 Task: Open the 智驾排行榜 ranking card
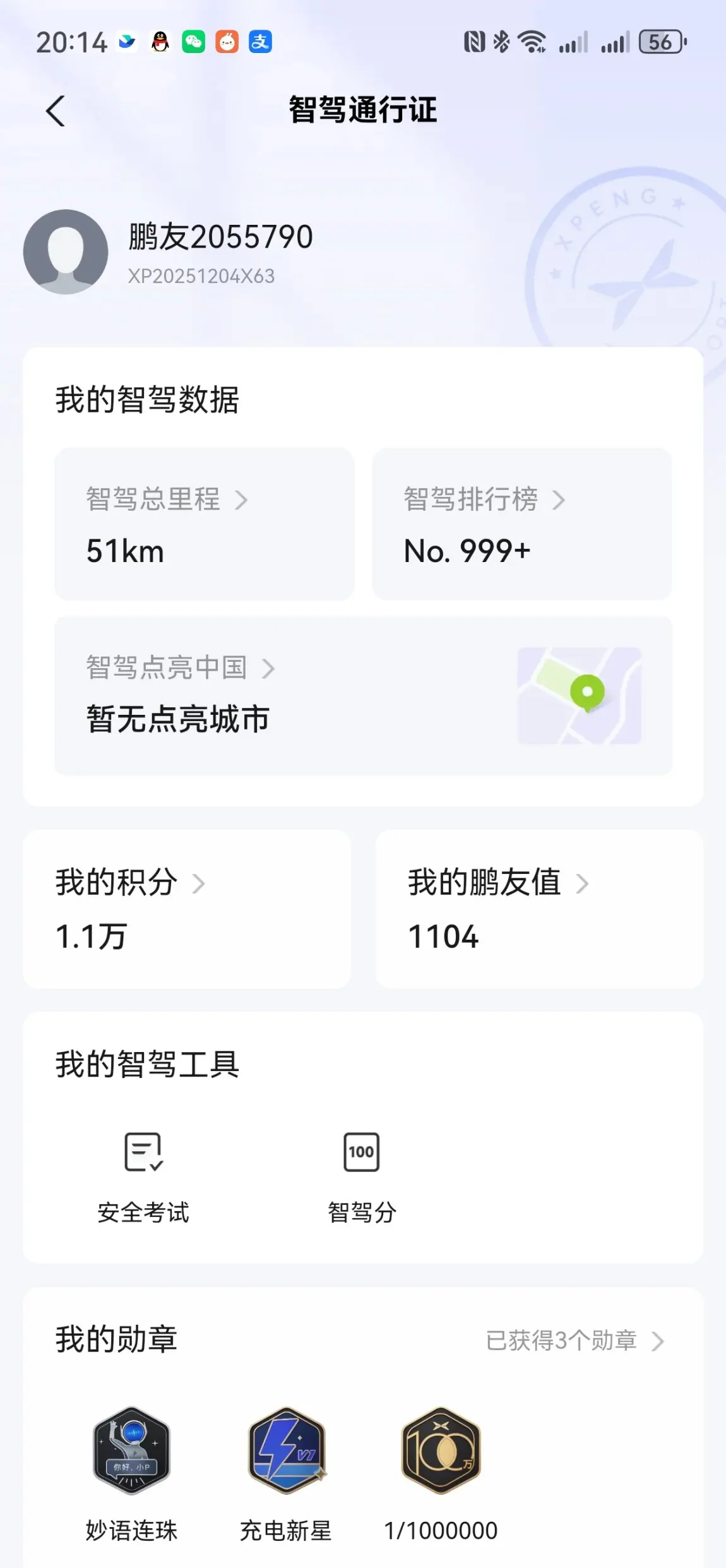point(521,524)
